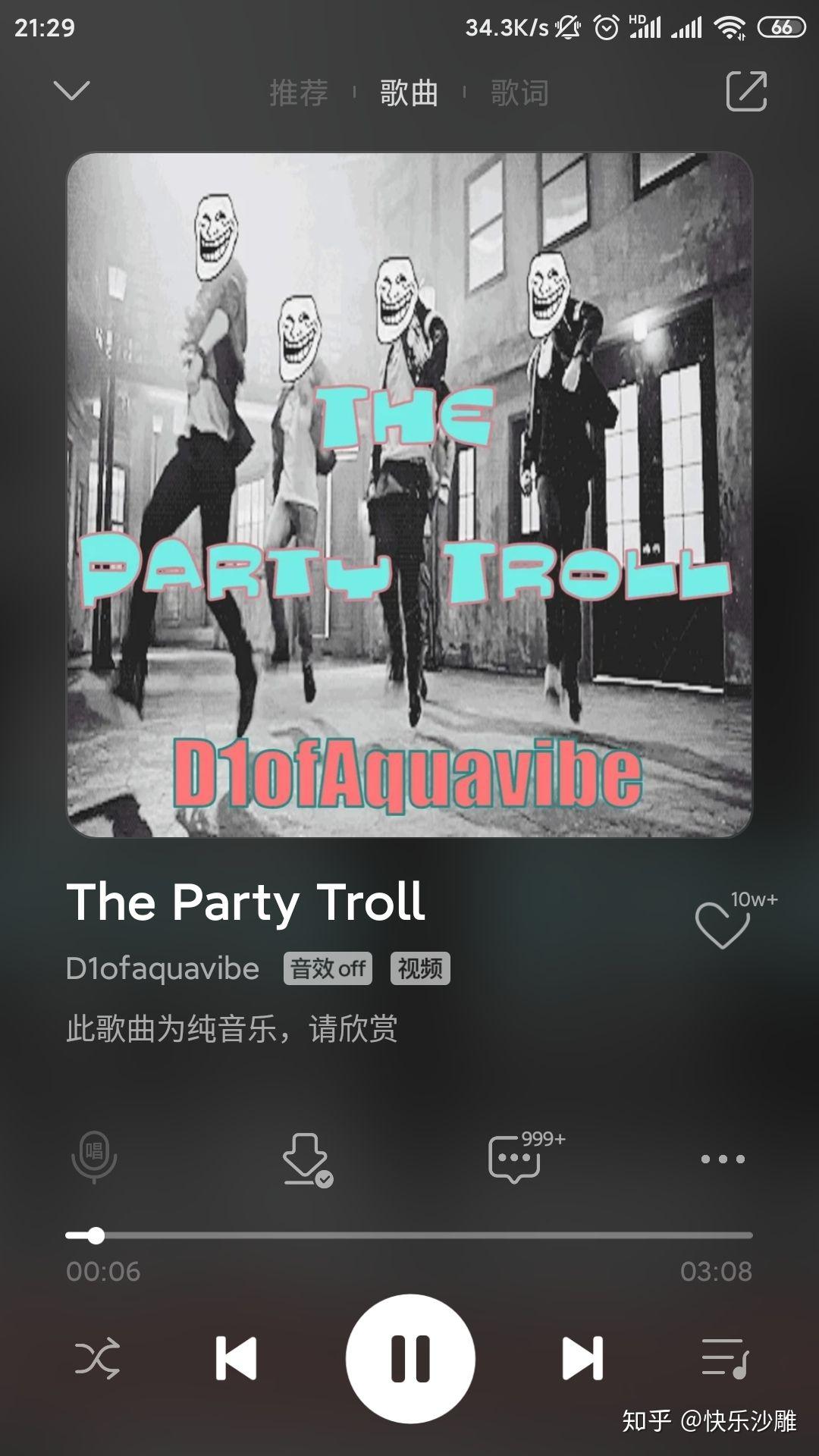Screen dimensions: 819x1456
Task: Switch to the 歌词 lyrics tab
Action: [519, 93]
